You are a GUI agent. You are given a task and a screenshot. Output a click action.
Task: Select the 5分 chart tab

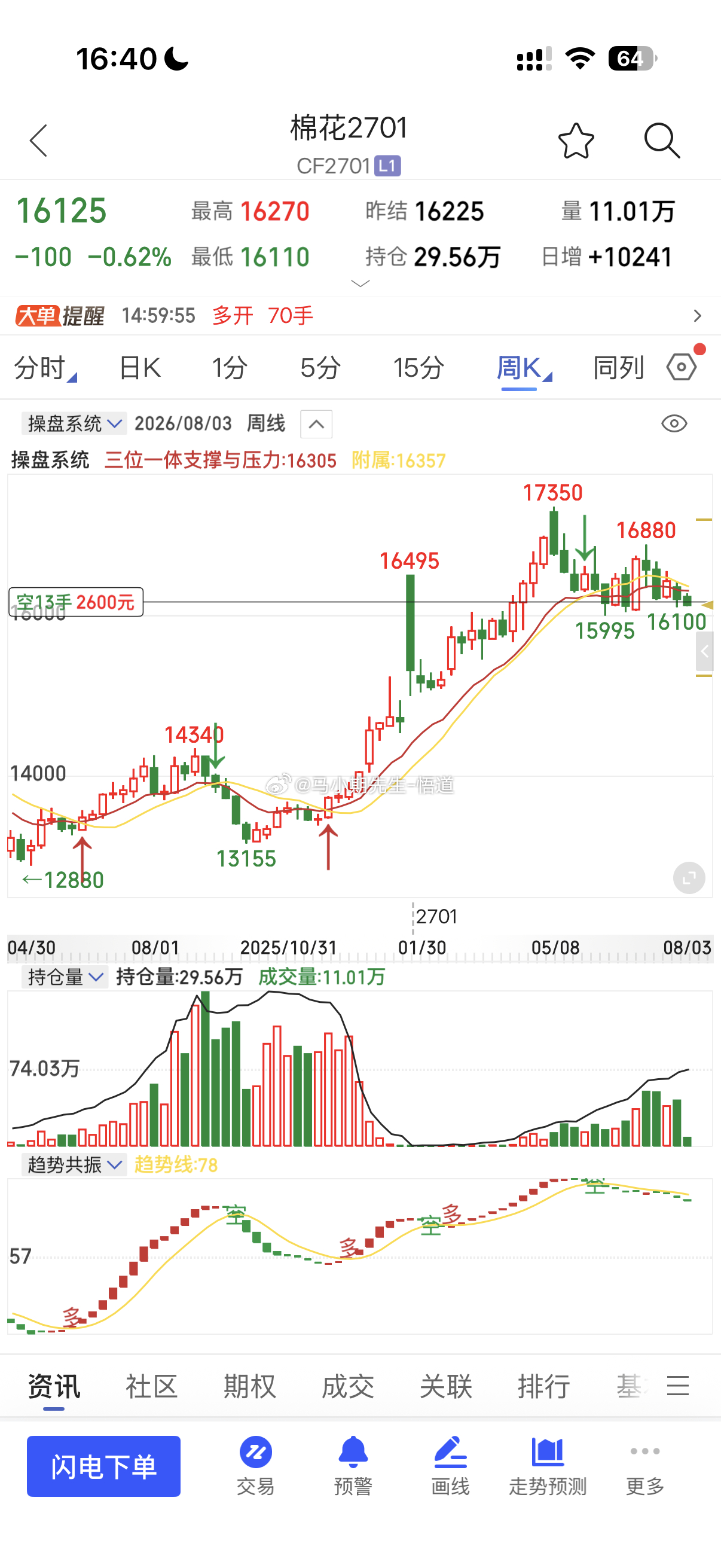(x=320, y=368)
